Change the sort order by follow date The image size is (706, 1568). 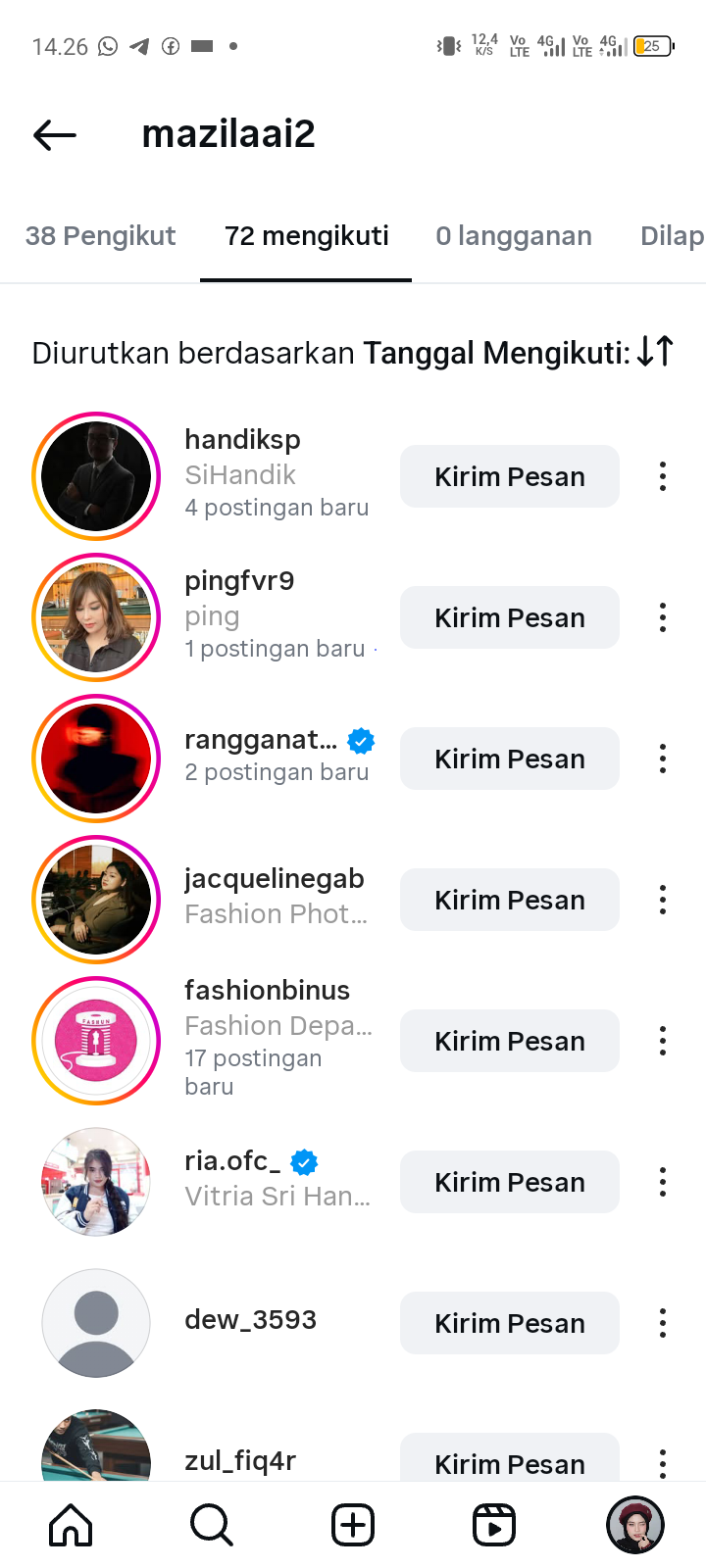(x=655, y=352)
